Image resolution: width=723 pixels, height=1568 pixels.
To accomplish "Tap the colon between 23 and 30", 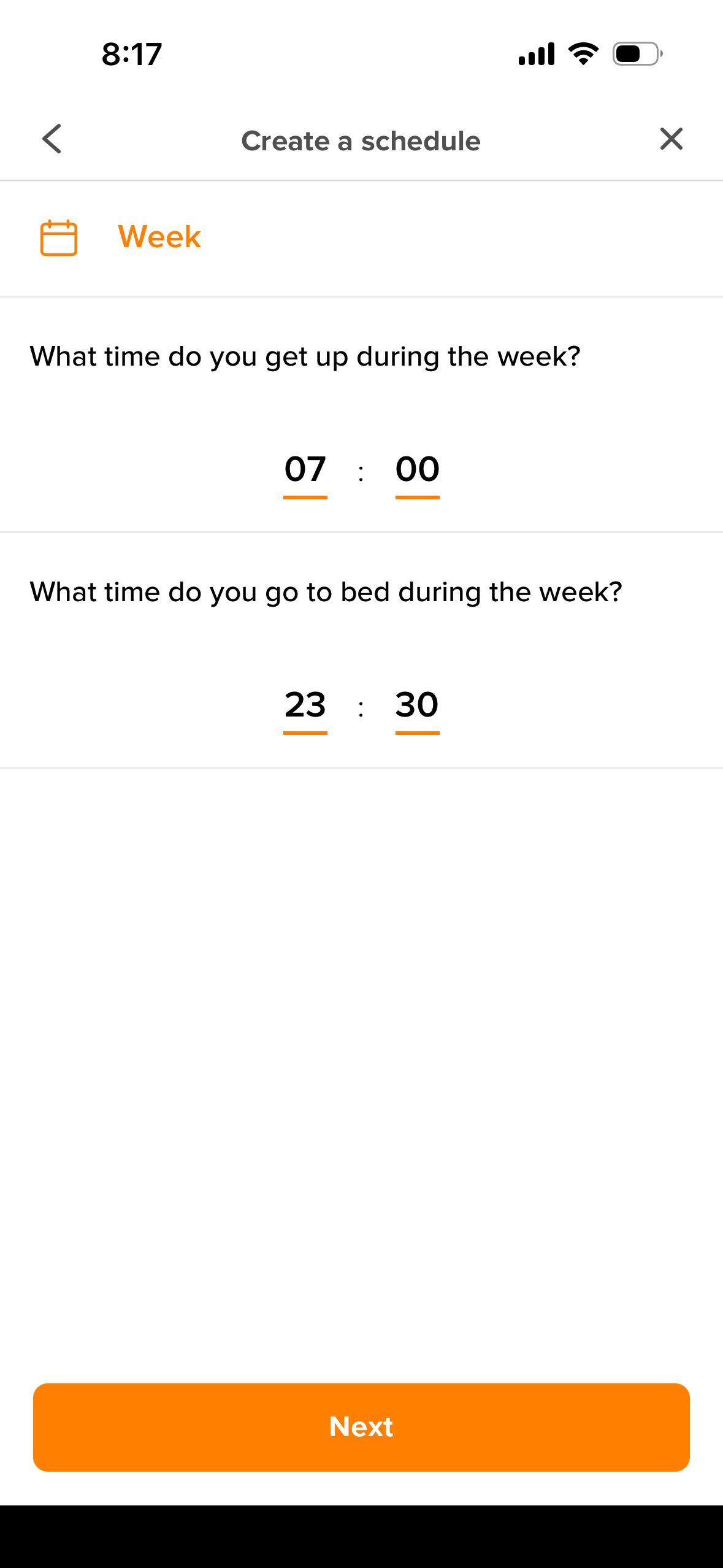I will [361, 706].
